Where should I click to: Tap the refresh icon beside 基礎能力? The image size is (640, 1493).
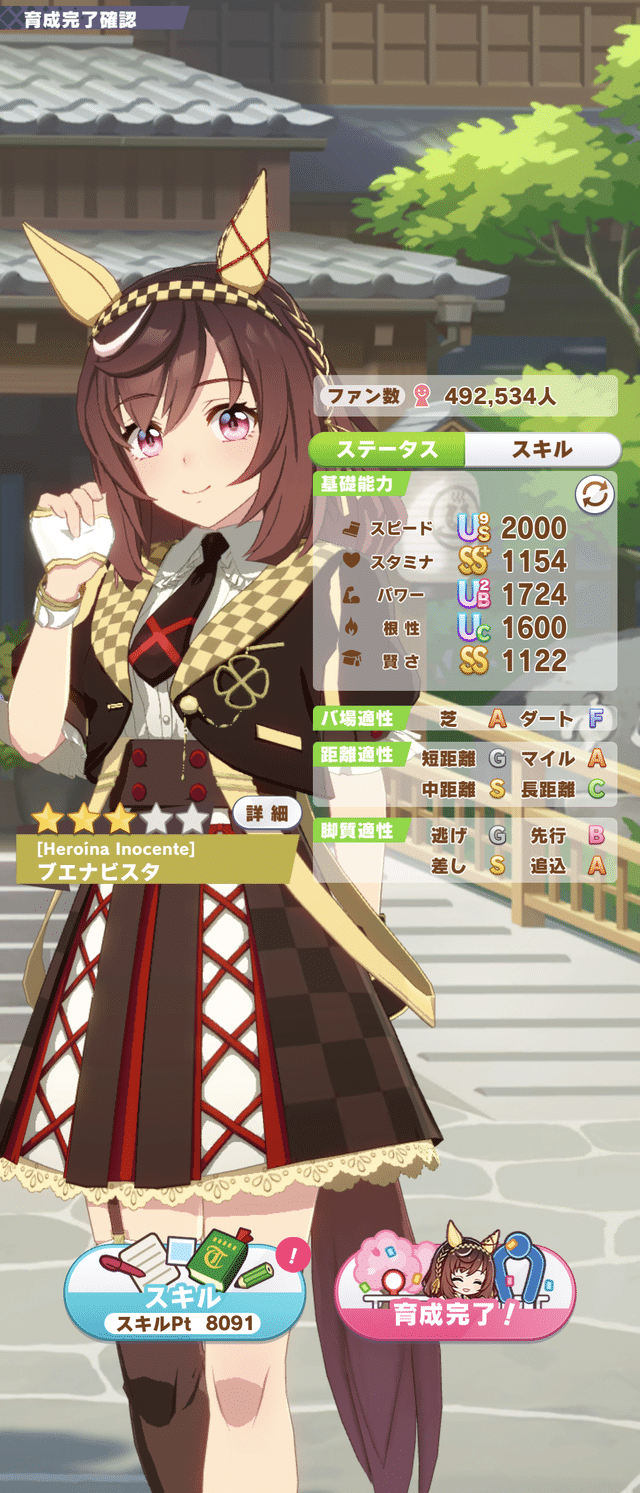point(594,494)
